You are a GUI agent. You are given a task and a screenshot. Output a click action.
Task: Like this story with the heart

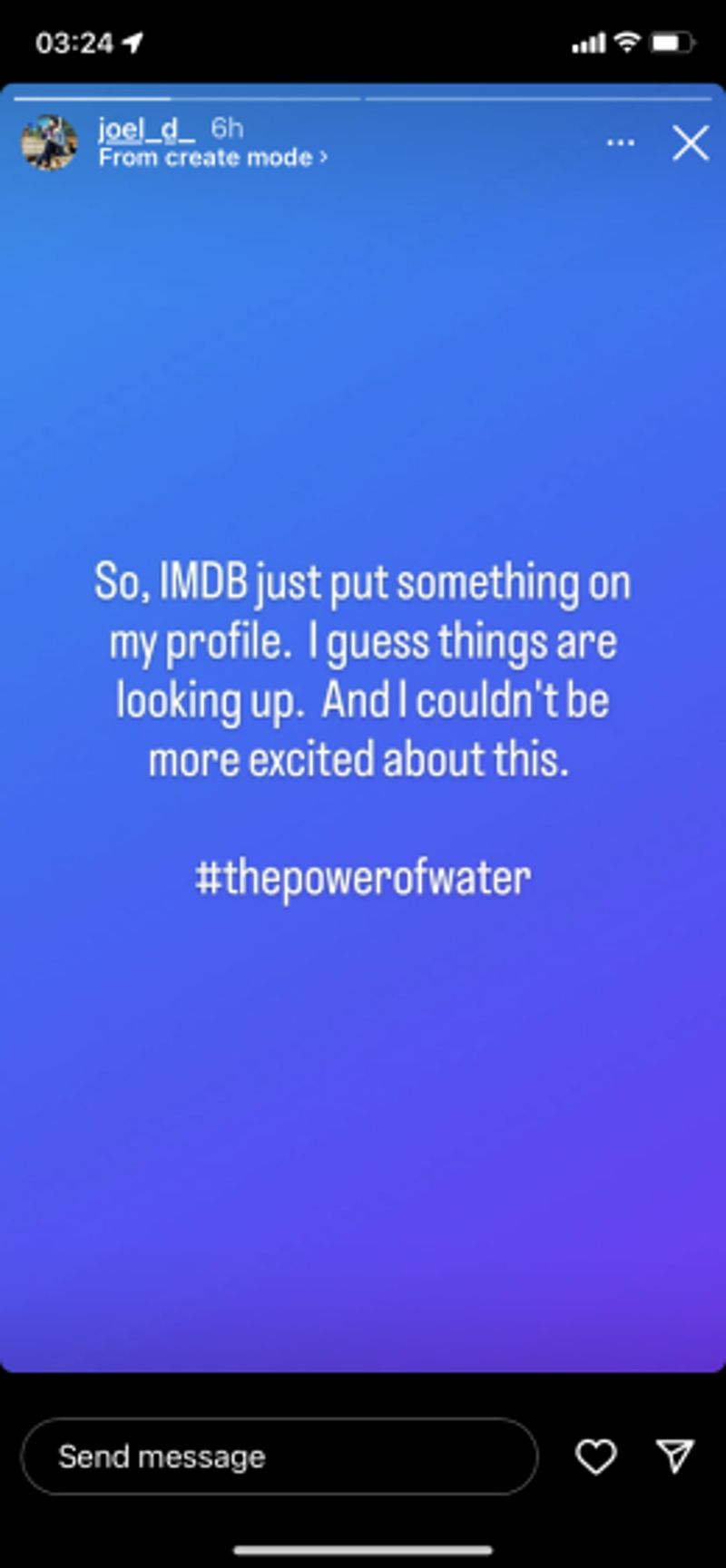tap(596, 1456)
